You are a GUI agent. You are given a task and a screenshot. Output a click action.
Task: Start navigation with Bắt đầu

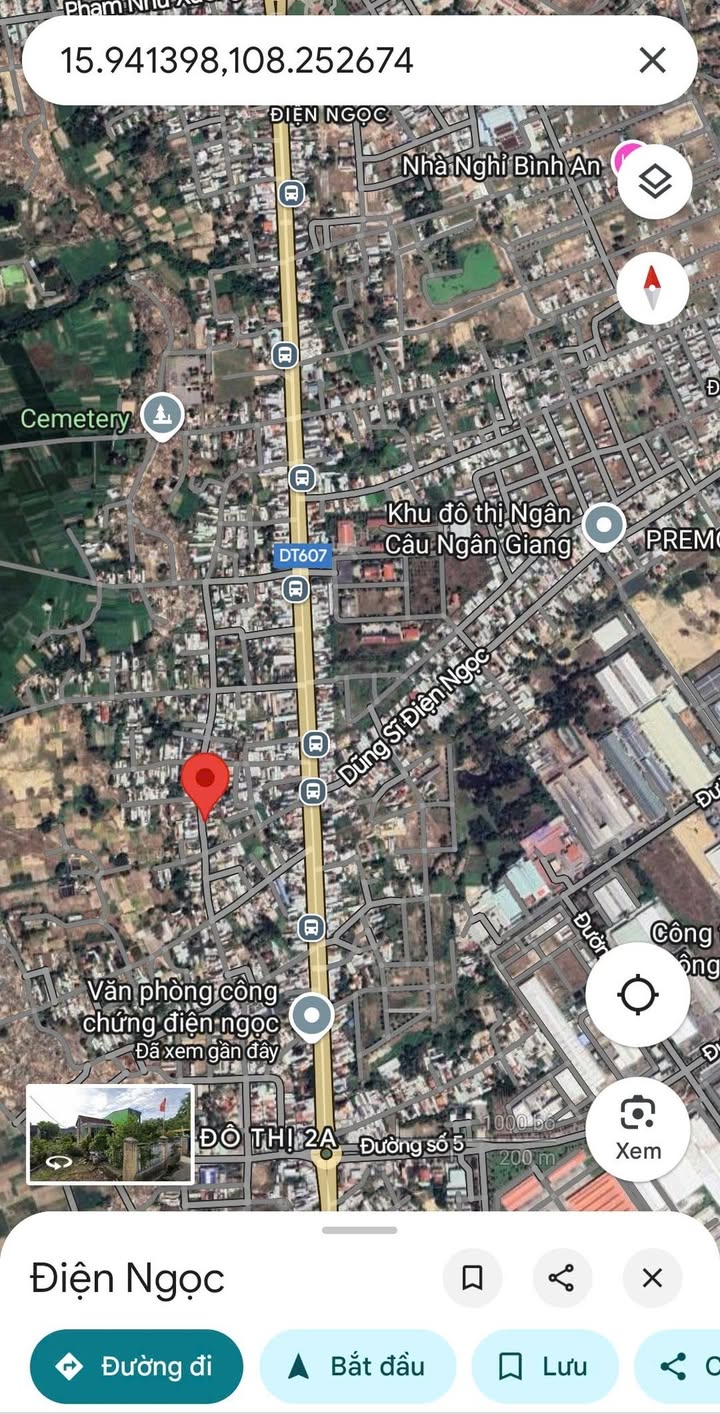pos(358,1366)
